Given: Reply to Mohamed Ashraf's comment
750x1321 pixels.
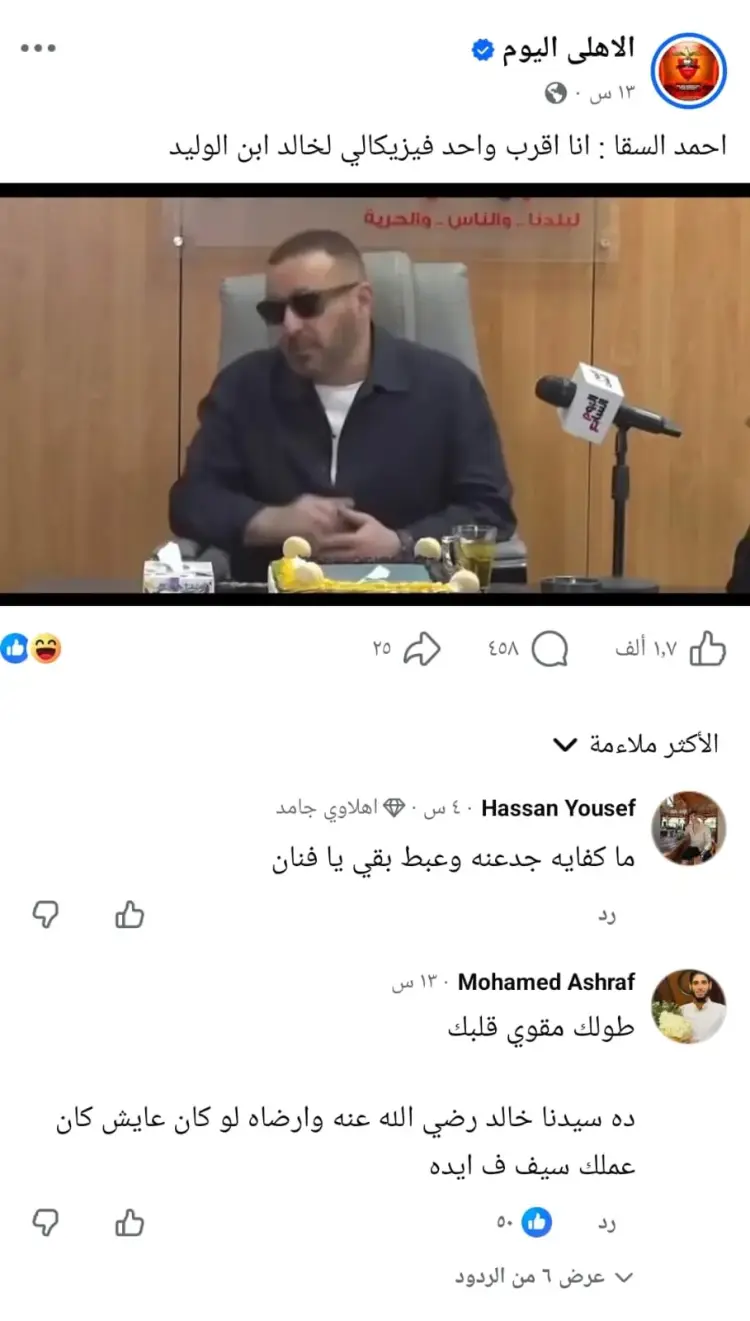Looking at the screenshot, I should 607,1222.
